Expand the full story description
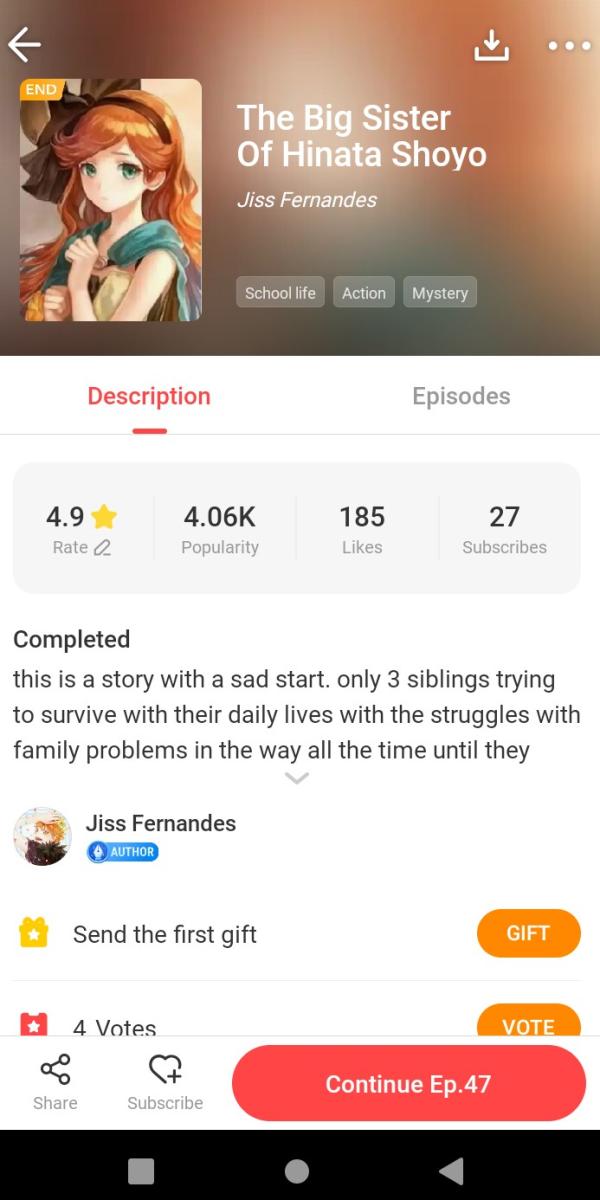This screenshot has width=600, height=1200. [x=297, y=778]
